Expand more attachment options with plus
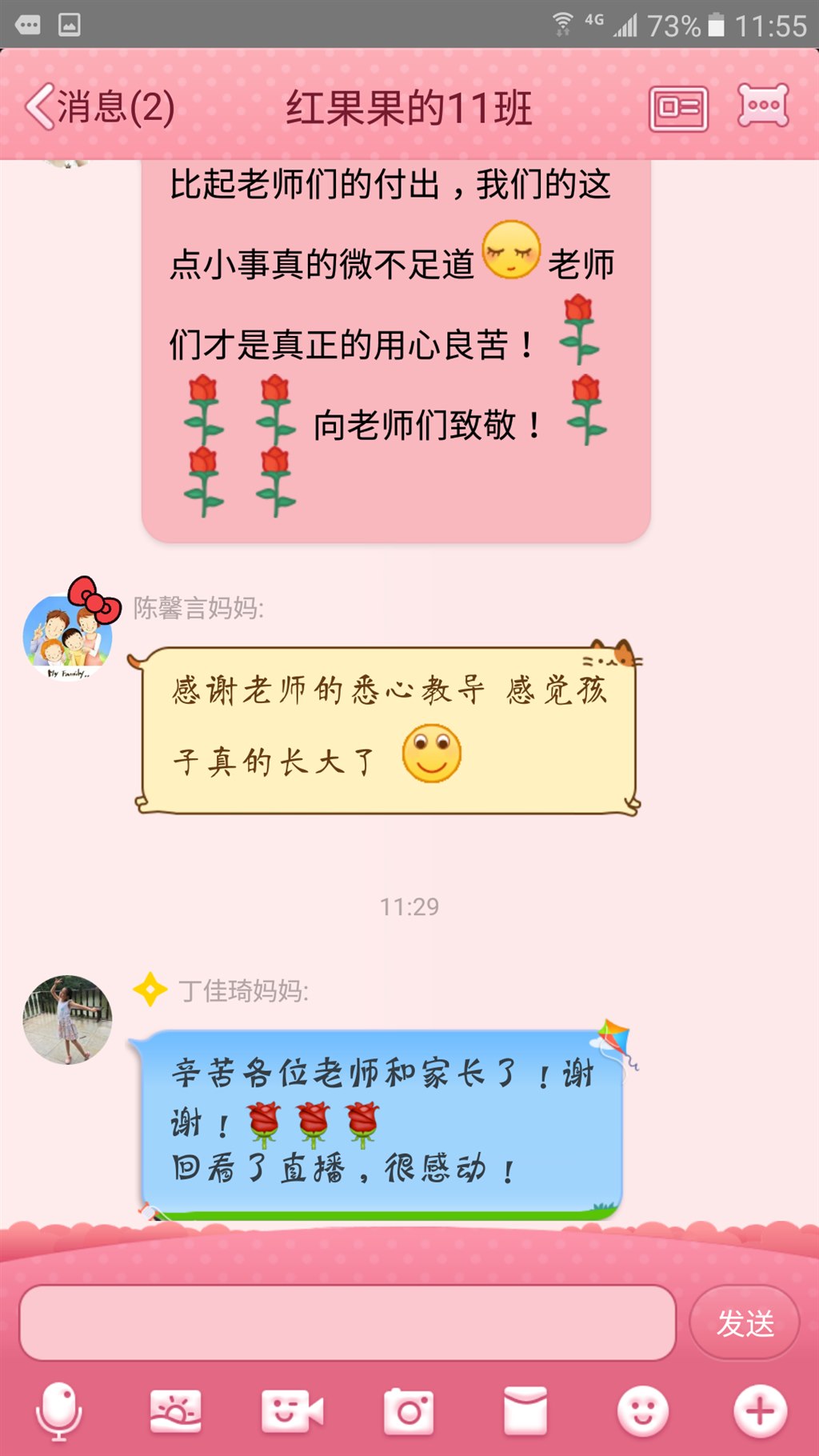Image resolution: width=819 pixels, height=1456 pixels. [x=759, y=1411]
